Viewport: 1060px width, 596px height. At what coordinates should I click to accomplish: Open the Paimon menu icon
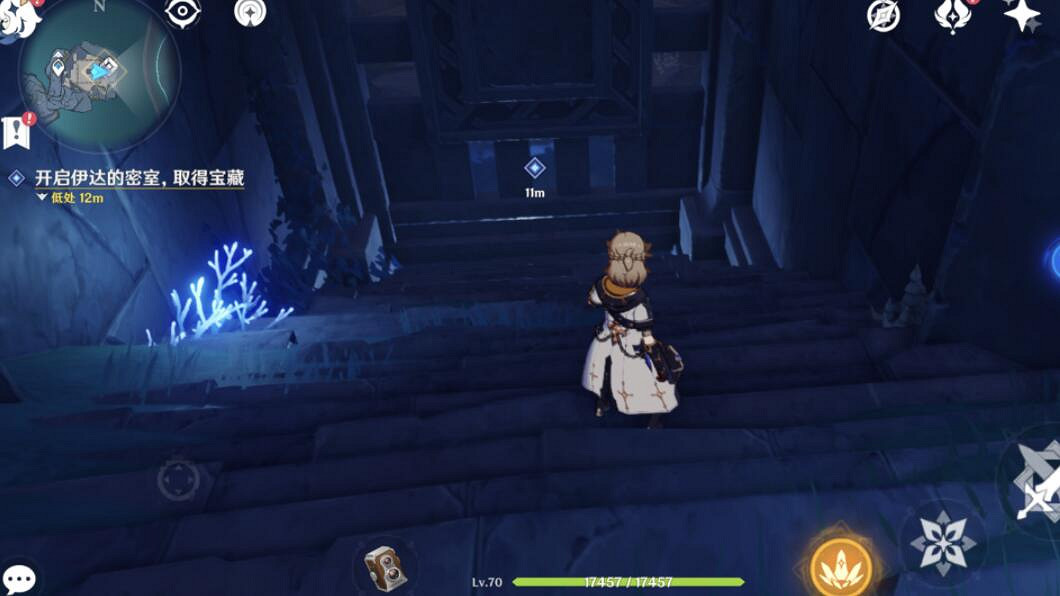[x=14, y=14]
